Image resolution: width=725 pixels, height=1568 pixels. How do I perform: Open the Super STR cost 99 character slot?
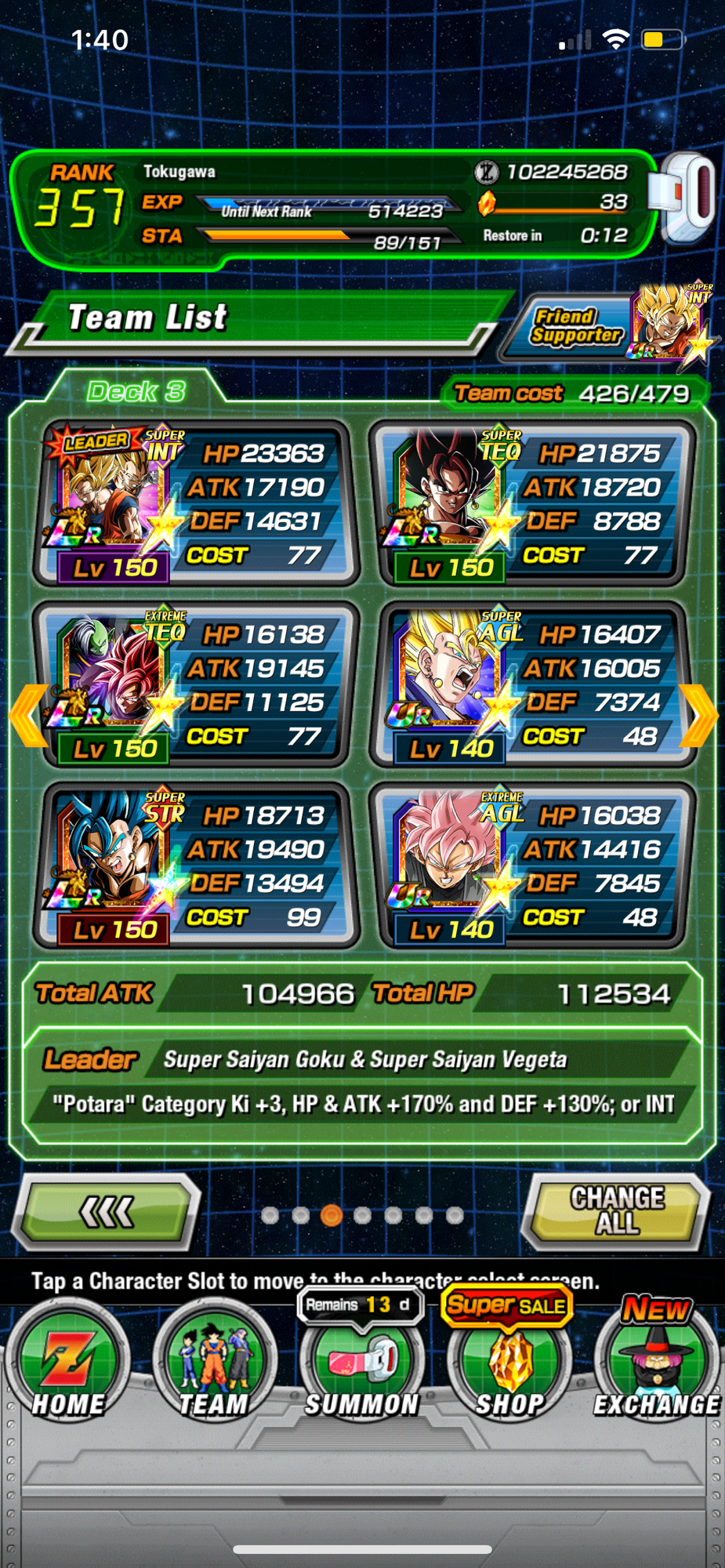[x=196, y=866]
